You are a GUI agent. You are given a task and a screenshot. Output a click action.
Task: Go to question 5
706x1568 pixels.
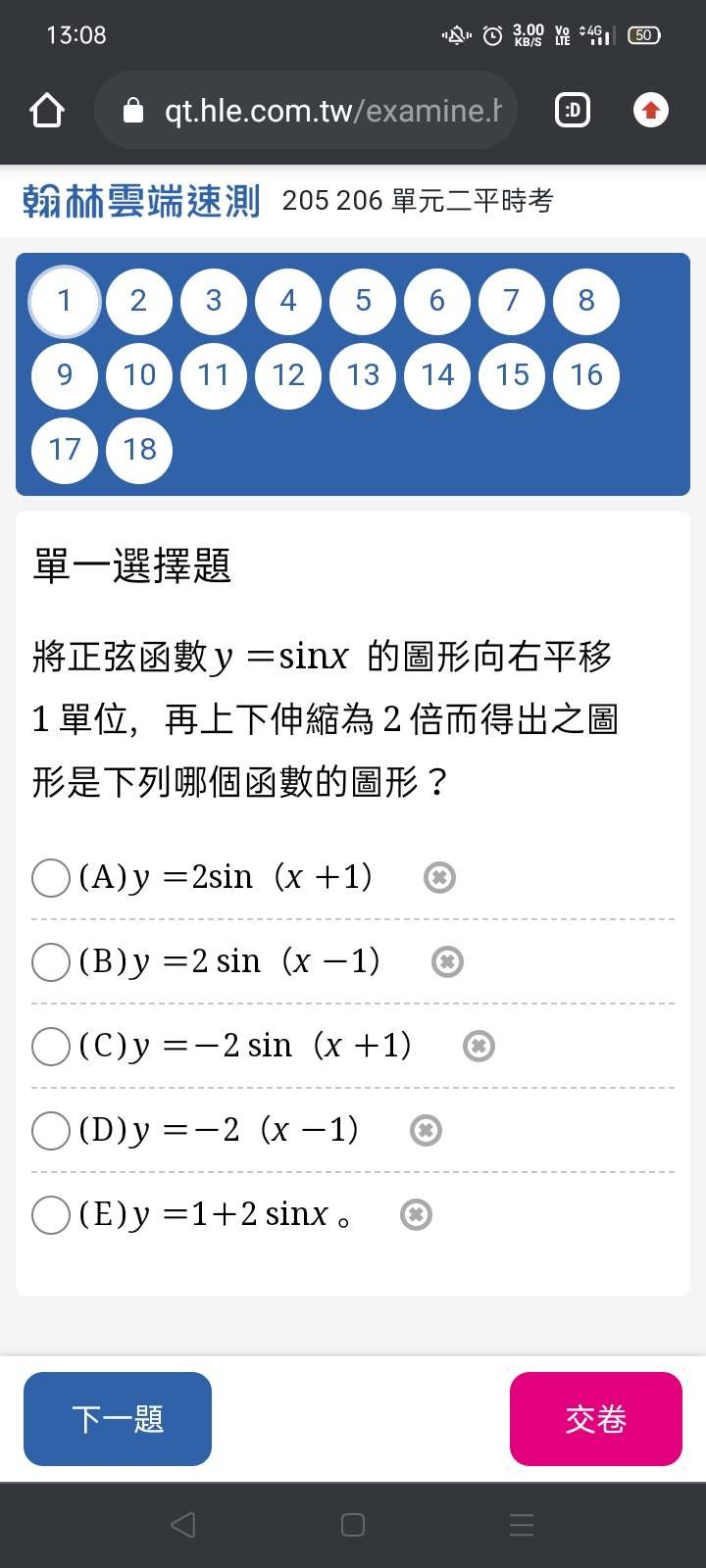tap(363, 301)
